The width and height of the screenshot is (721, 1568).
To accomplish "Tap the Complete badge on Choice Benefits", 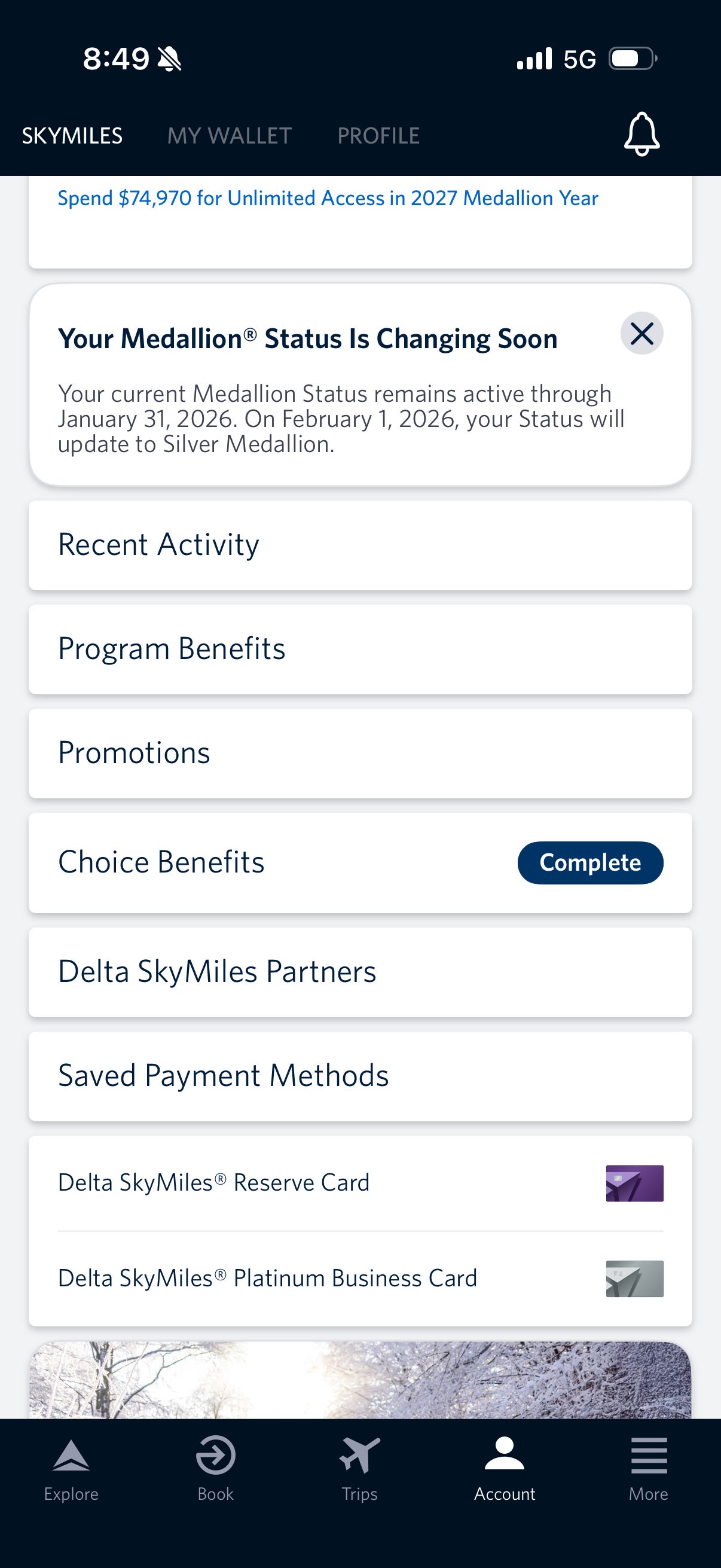I will tap(589, 862).
